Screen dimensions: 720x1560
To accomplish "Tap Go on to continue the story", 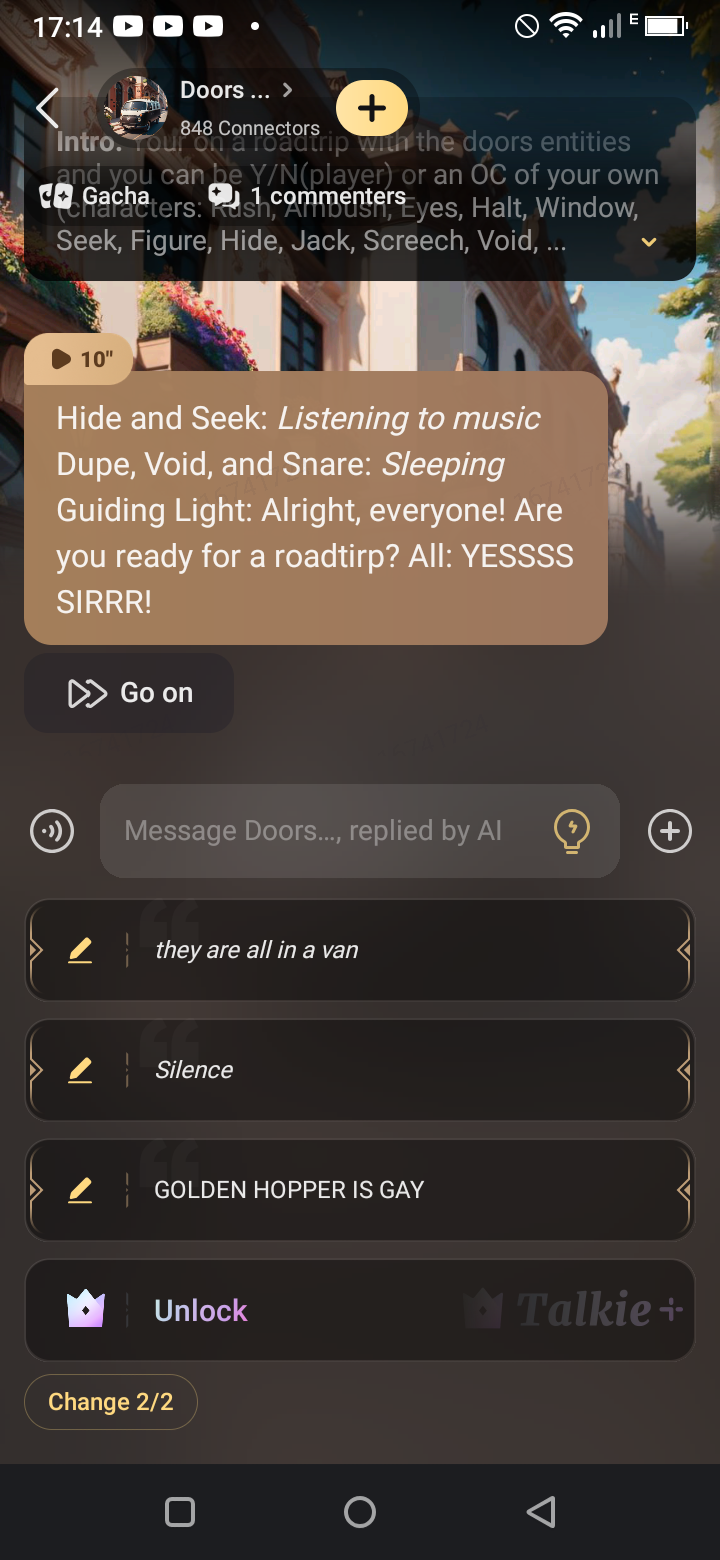I will click(129, 693).
